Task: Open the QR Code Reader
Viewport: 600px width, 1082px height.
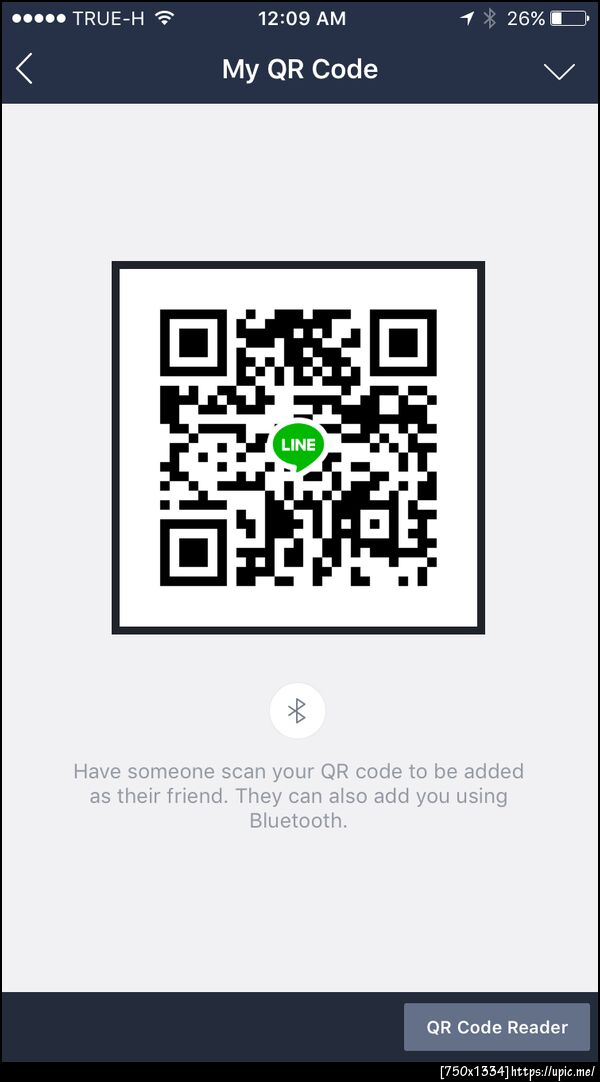Action: [496, 1027]
